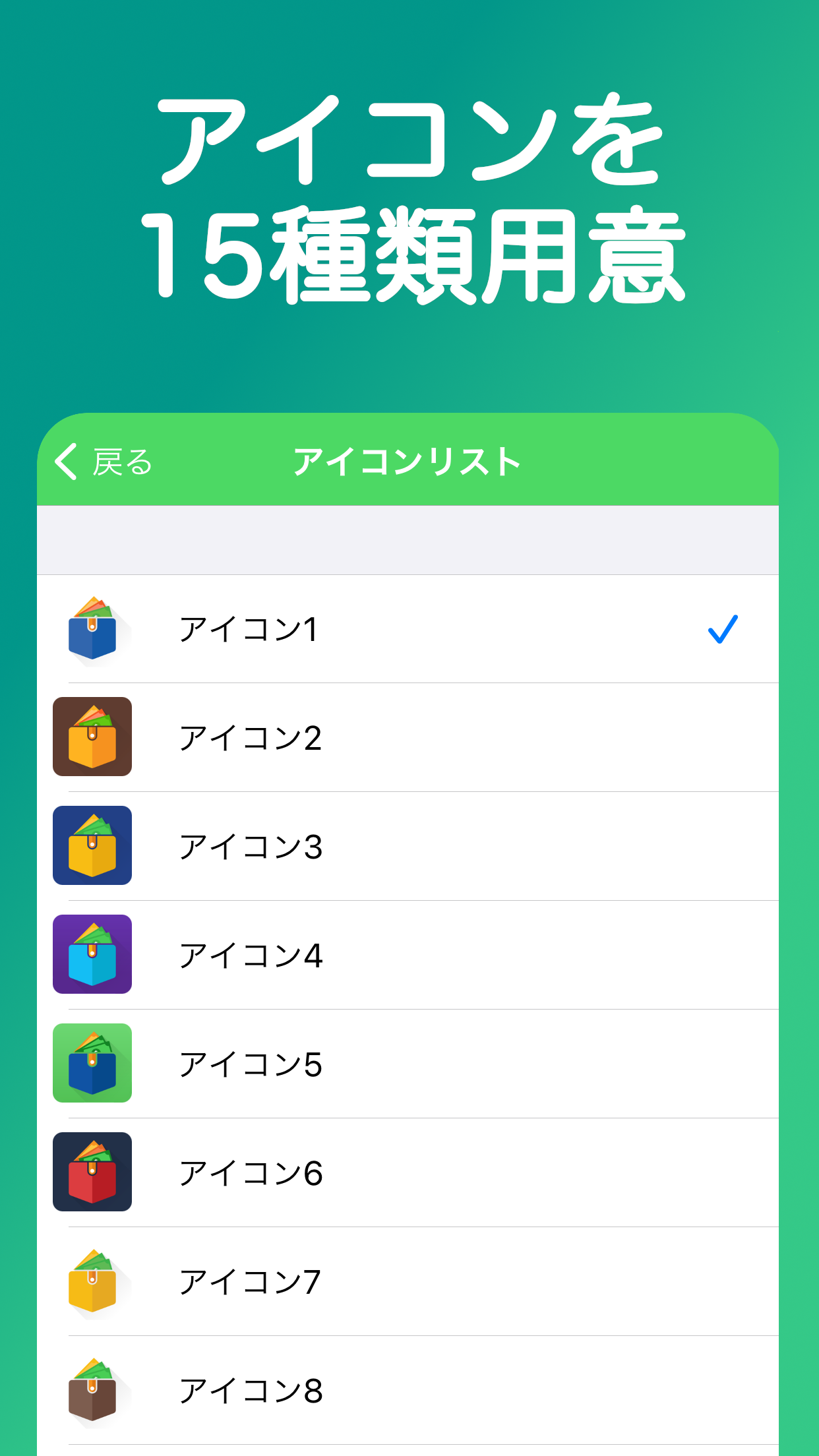Screen dimensions: 819x1456
Task: Open the アイコン8 entry at the bottom
Action: click(x=409, y=1389)
